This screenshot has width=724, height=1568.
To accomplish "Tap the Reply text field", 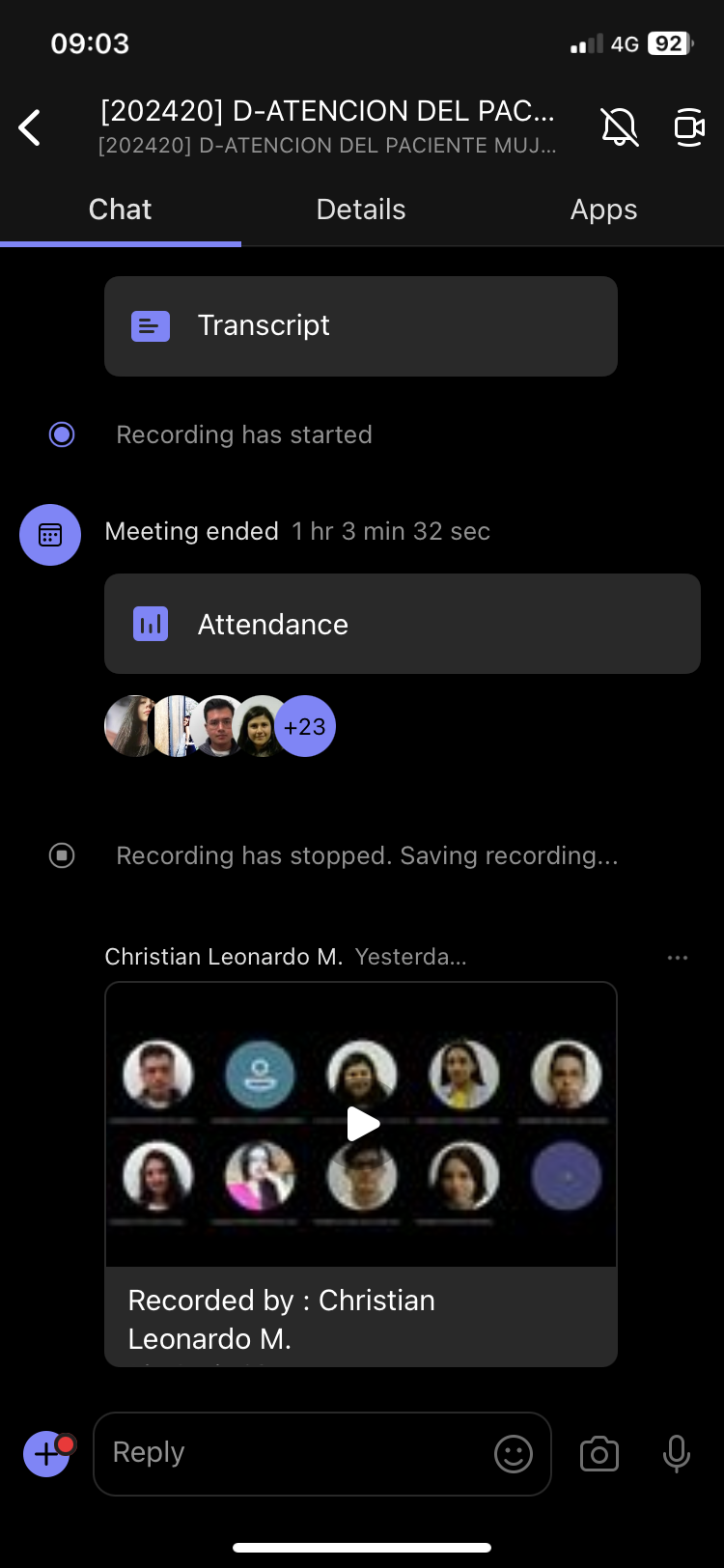I will coord(290,1453).
